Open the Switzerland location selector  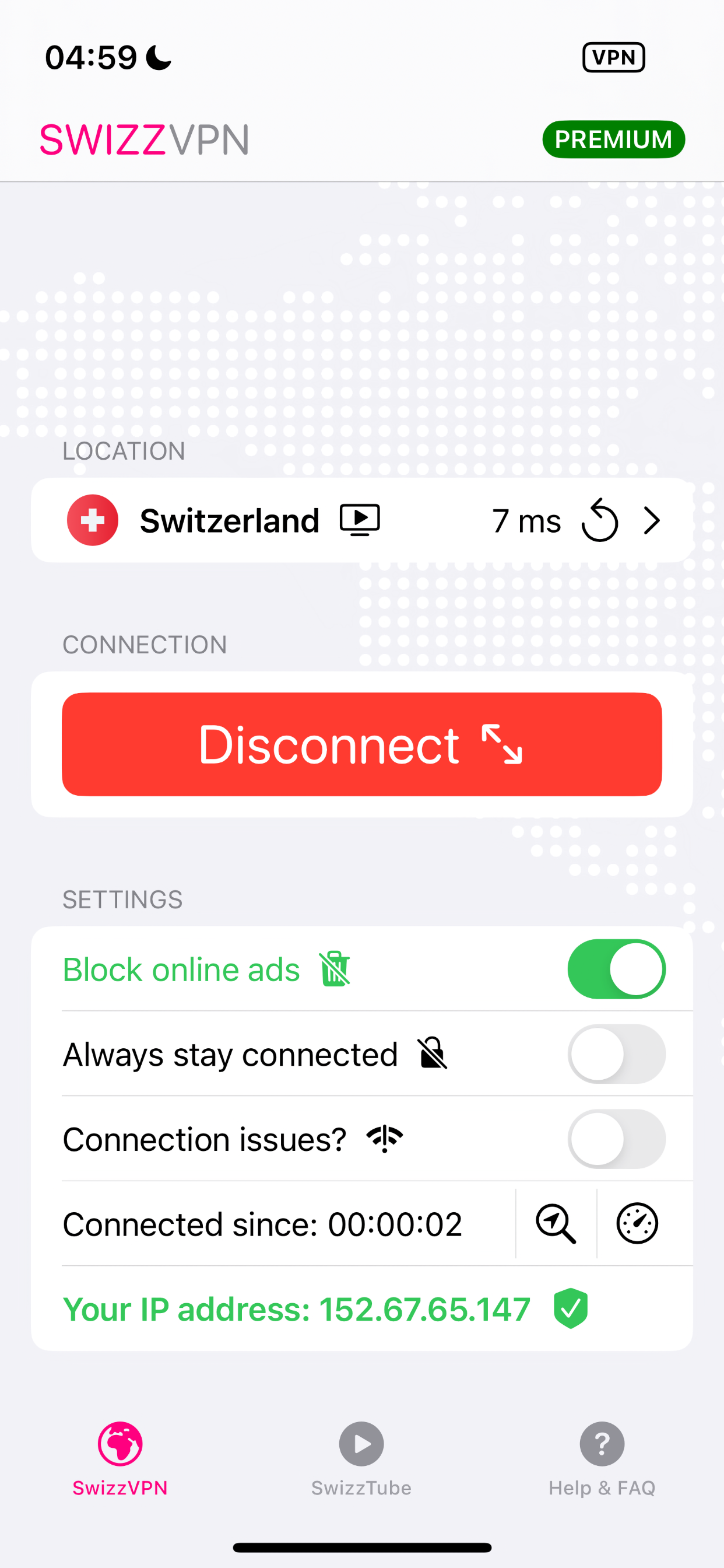[651, 520]
